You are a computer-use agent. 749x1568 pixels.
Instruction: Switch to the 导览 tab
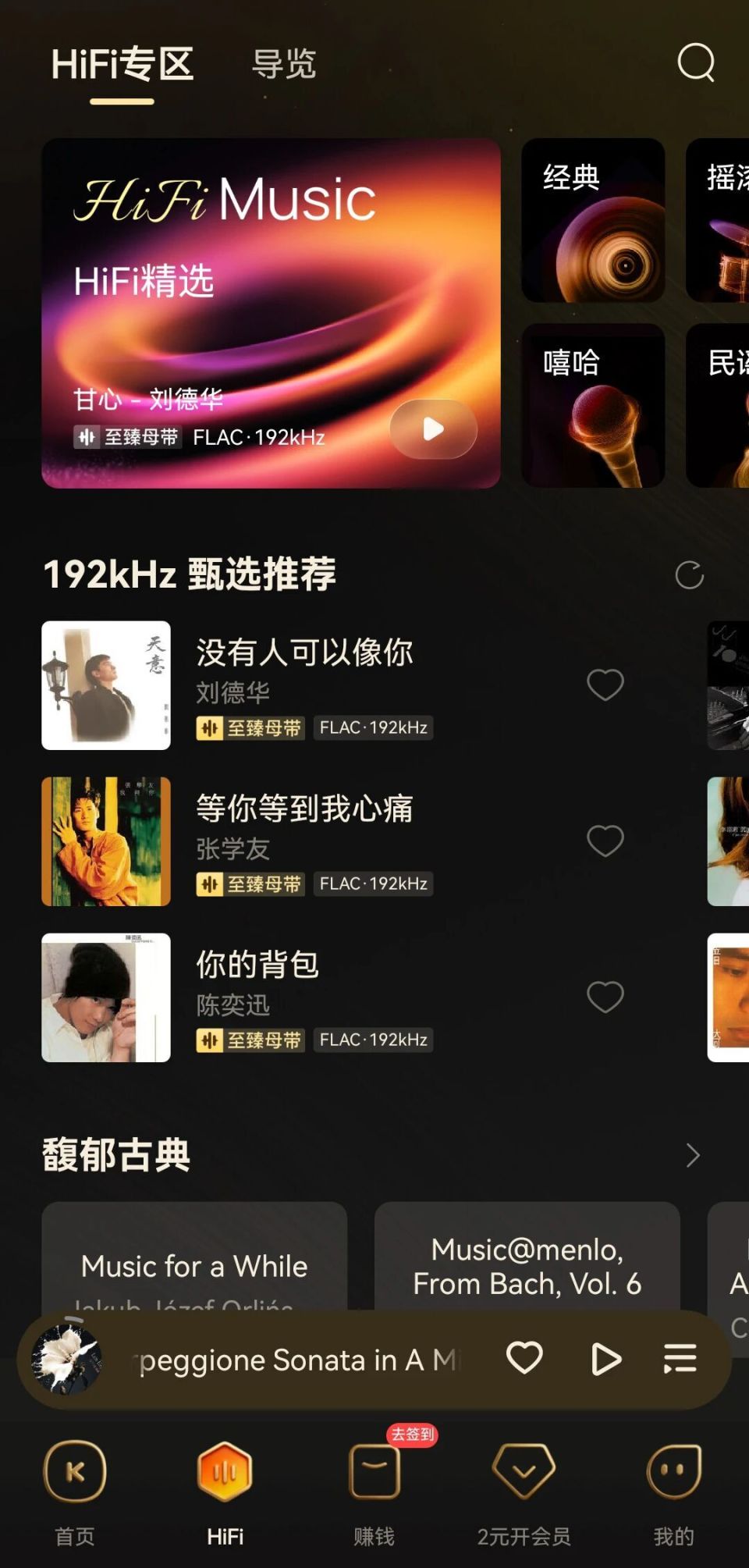tap(285, 66)
